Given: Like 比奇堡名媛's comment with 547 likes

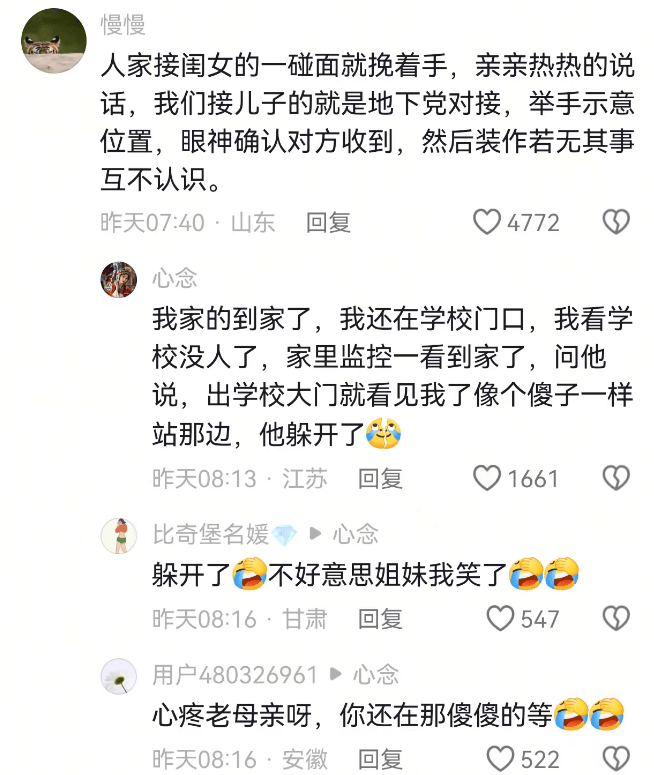Looking at the screenshot, I should click(500, 619).
